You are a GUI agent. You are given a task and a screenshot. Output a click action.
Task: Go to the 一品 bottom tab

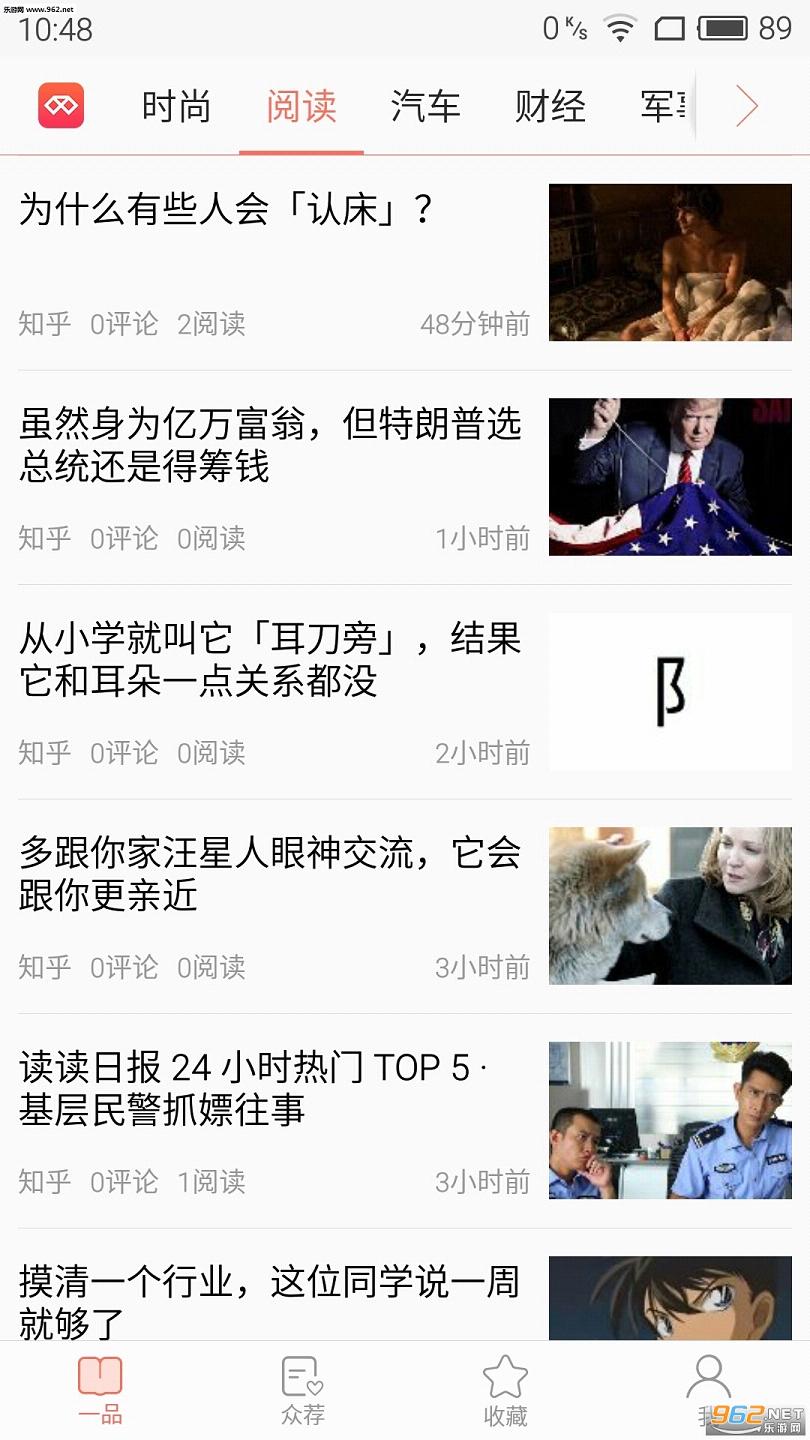pyautogui.click(x=100, y=1390)
